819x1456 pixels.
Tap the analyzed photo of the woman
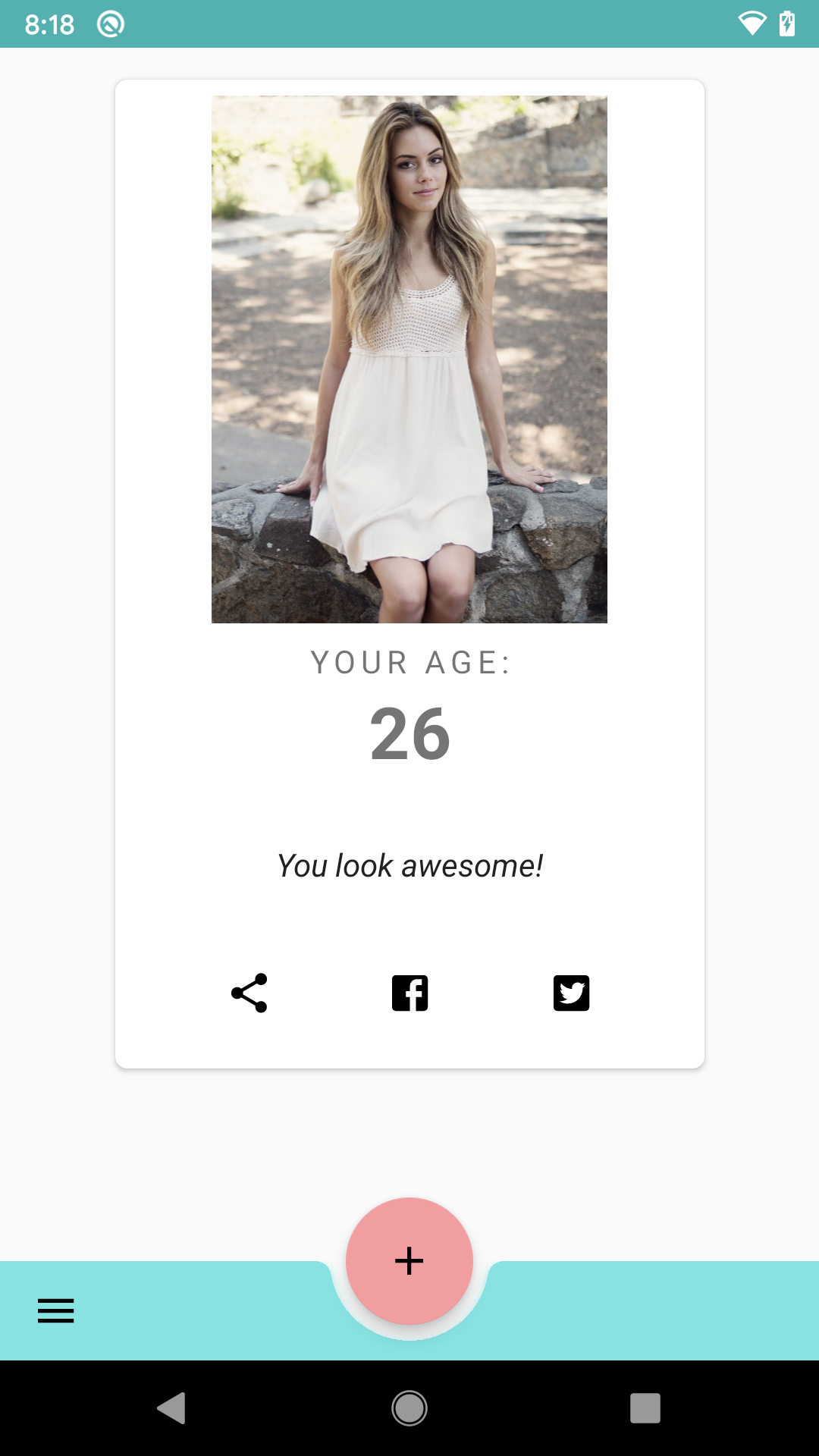pyautogui.click(x=409, y=356)
